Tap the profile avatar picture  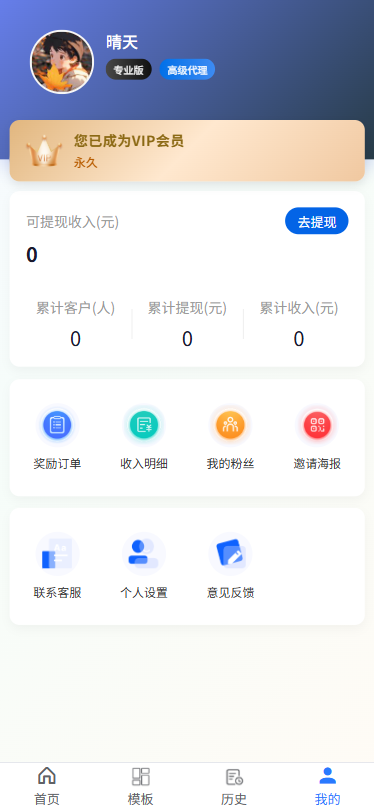(62, 62)
